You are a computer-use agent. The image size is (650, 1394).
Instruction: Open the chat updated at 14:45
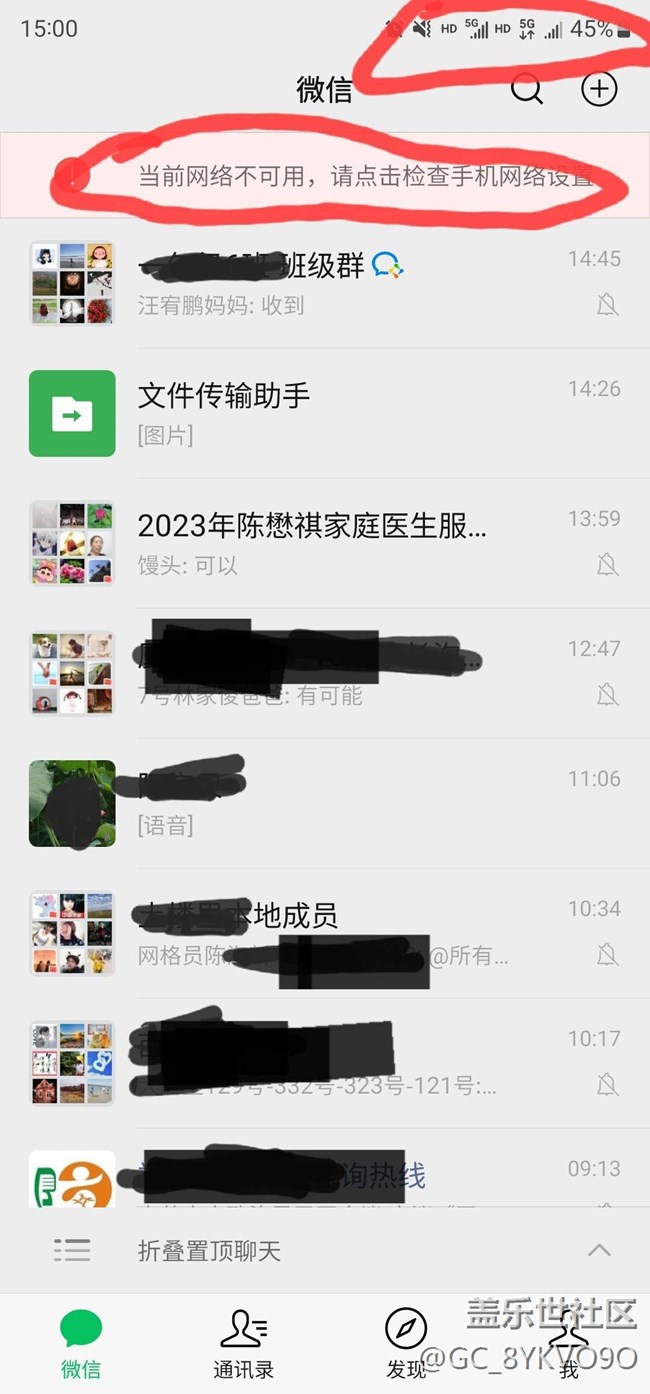pos(325,283)
